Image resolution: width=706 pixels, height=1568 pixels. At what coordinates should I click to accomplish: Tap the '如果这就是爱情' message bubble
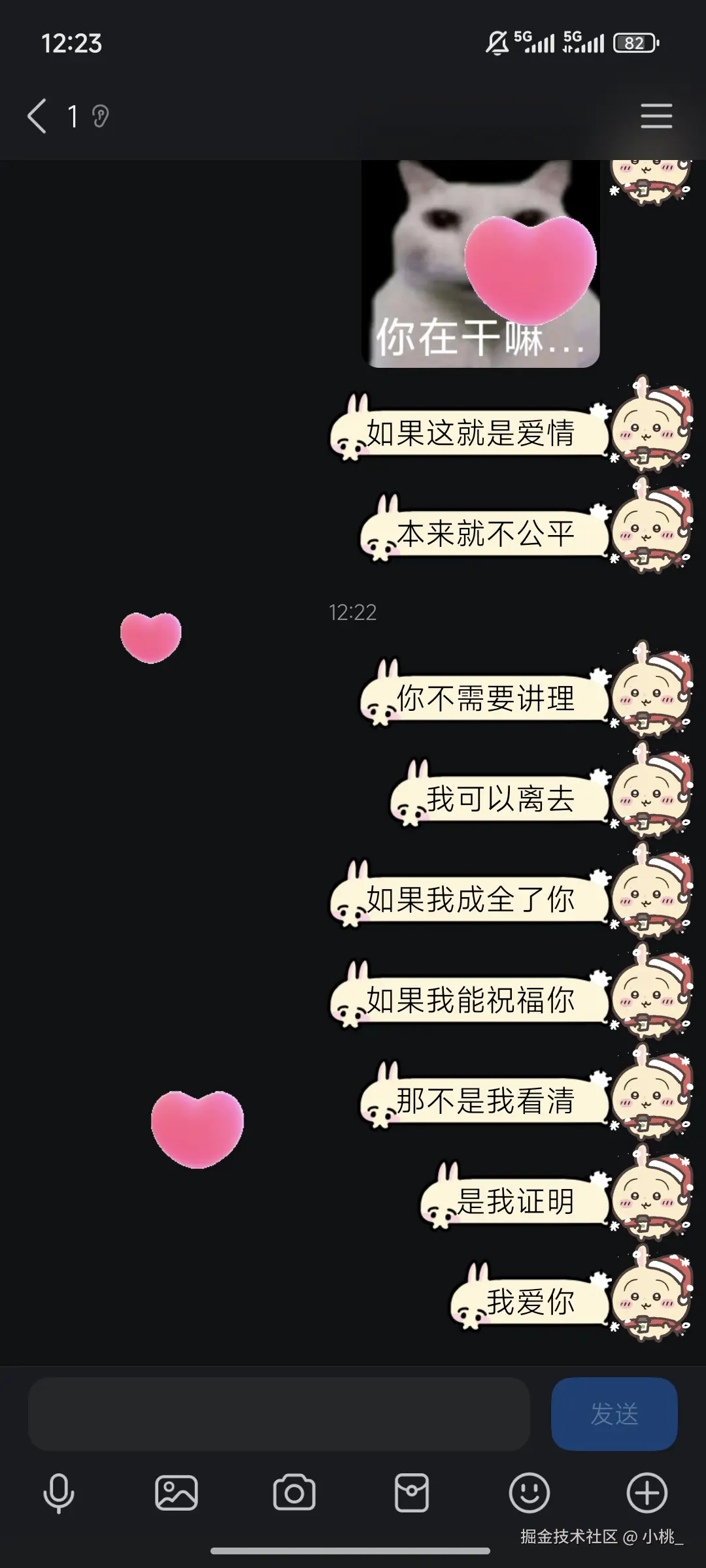(x=471, y=431)
